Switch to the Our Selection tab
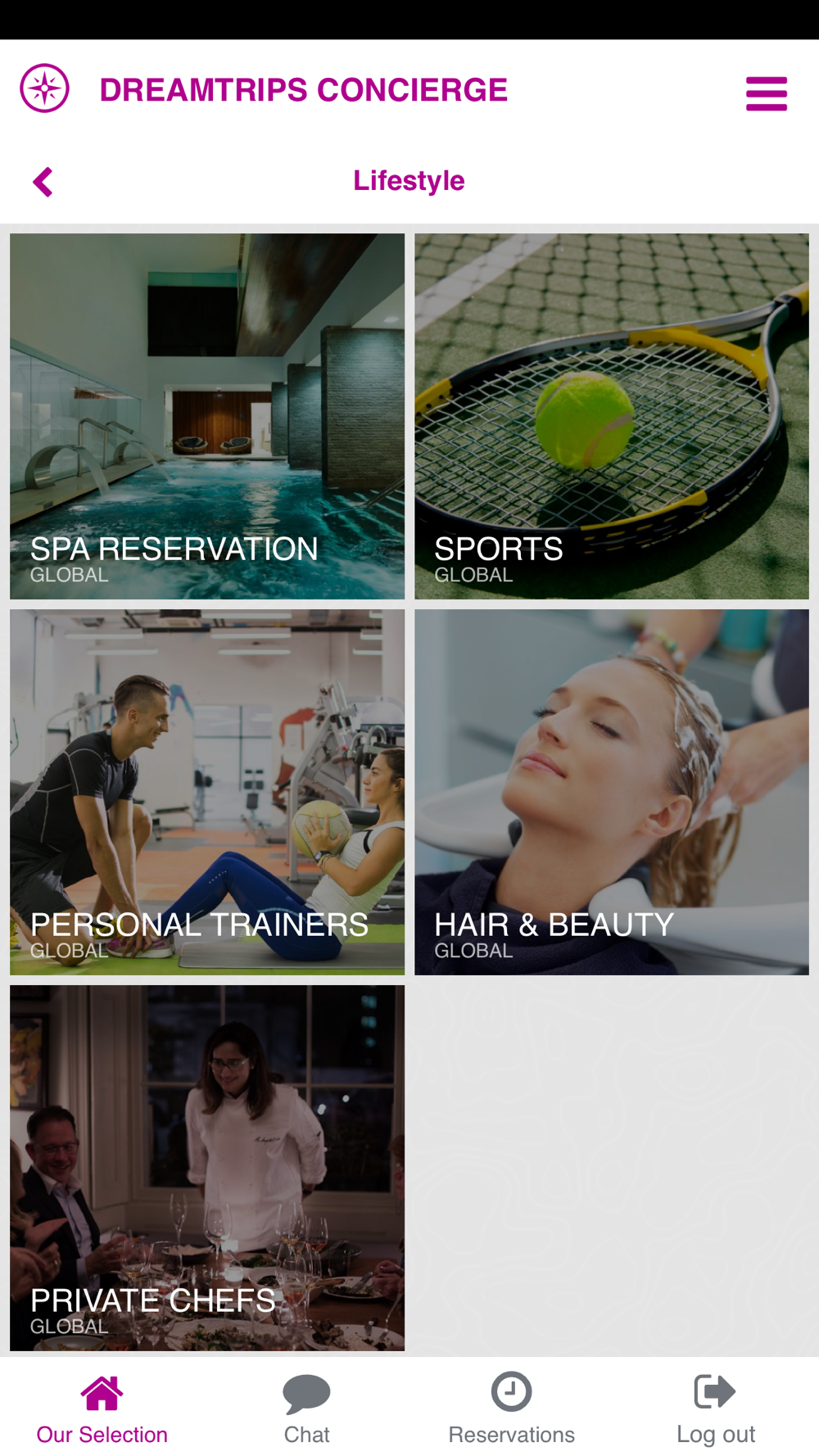Screen dimensions: 819x1456 click(x=102, y=1410)
